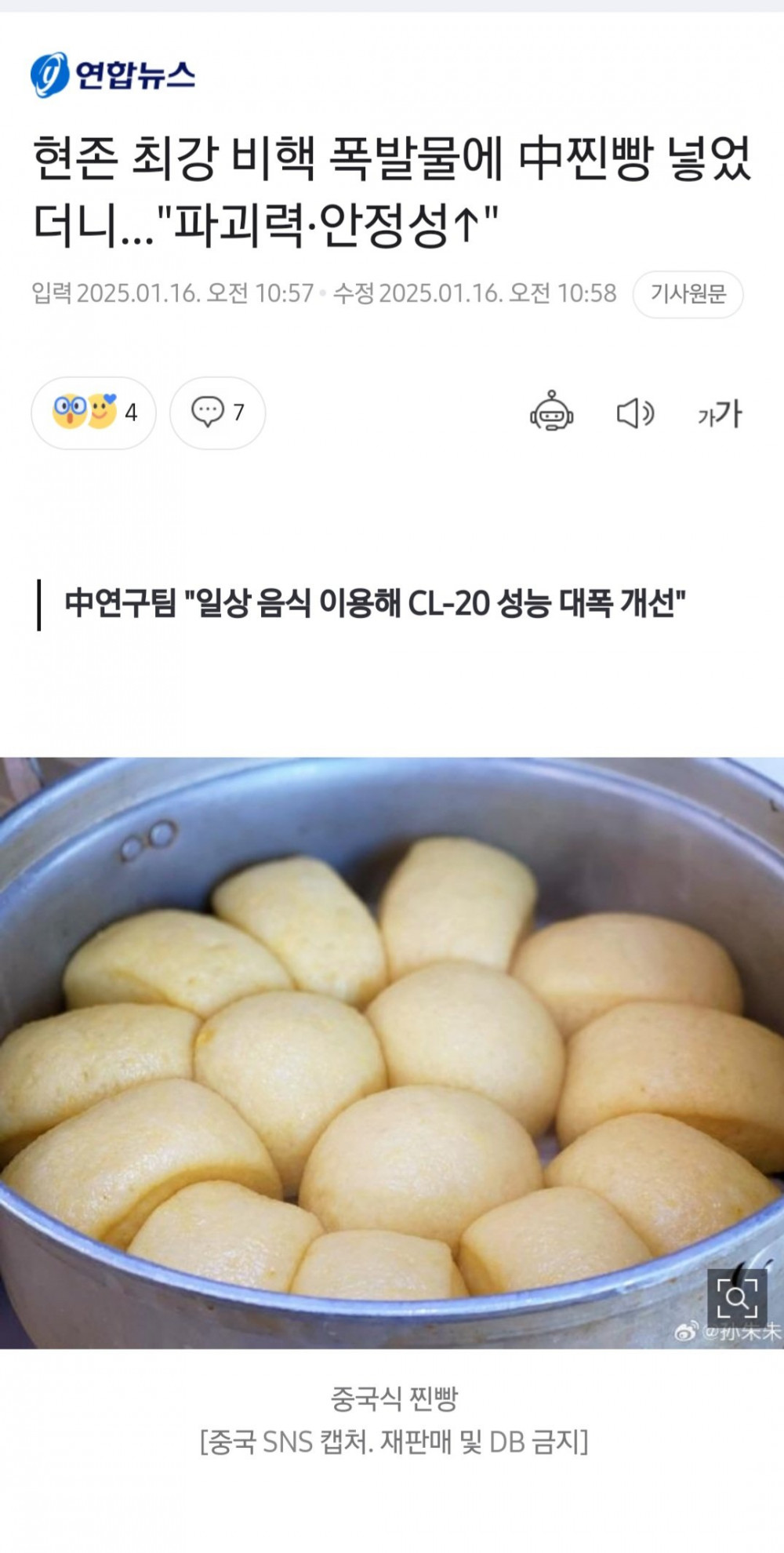This screenshot has width=784, height=1553.
Task: Enlarge the steamed bun photo
Action: pyautogui.click(x=737, y=1298)
